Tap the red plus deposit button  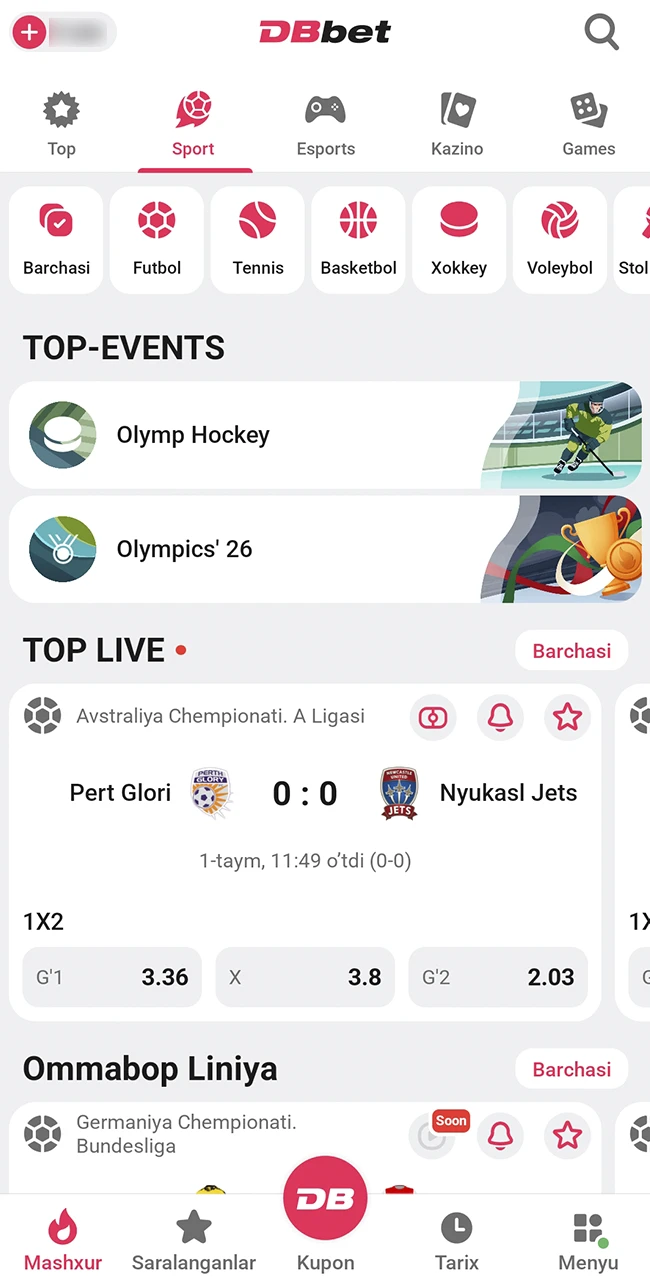click(x=29, y=33)
